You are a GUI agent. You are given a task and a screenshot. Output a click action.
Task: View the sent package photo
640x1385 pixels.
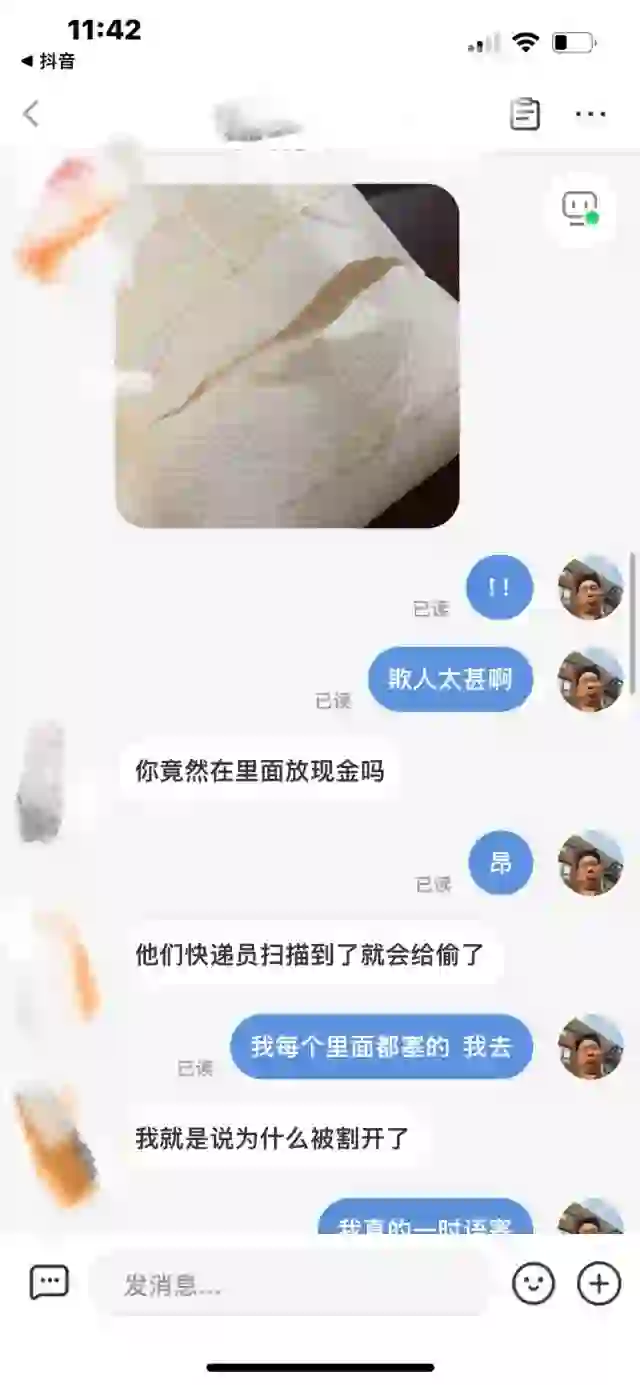[288, 356]
